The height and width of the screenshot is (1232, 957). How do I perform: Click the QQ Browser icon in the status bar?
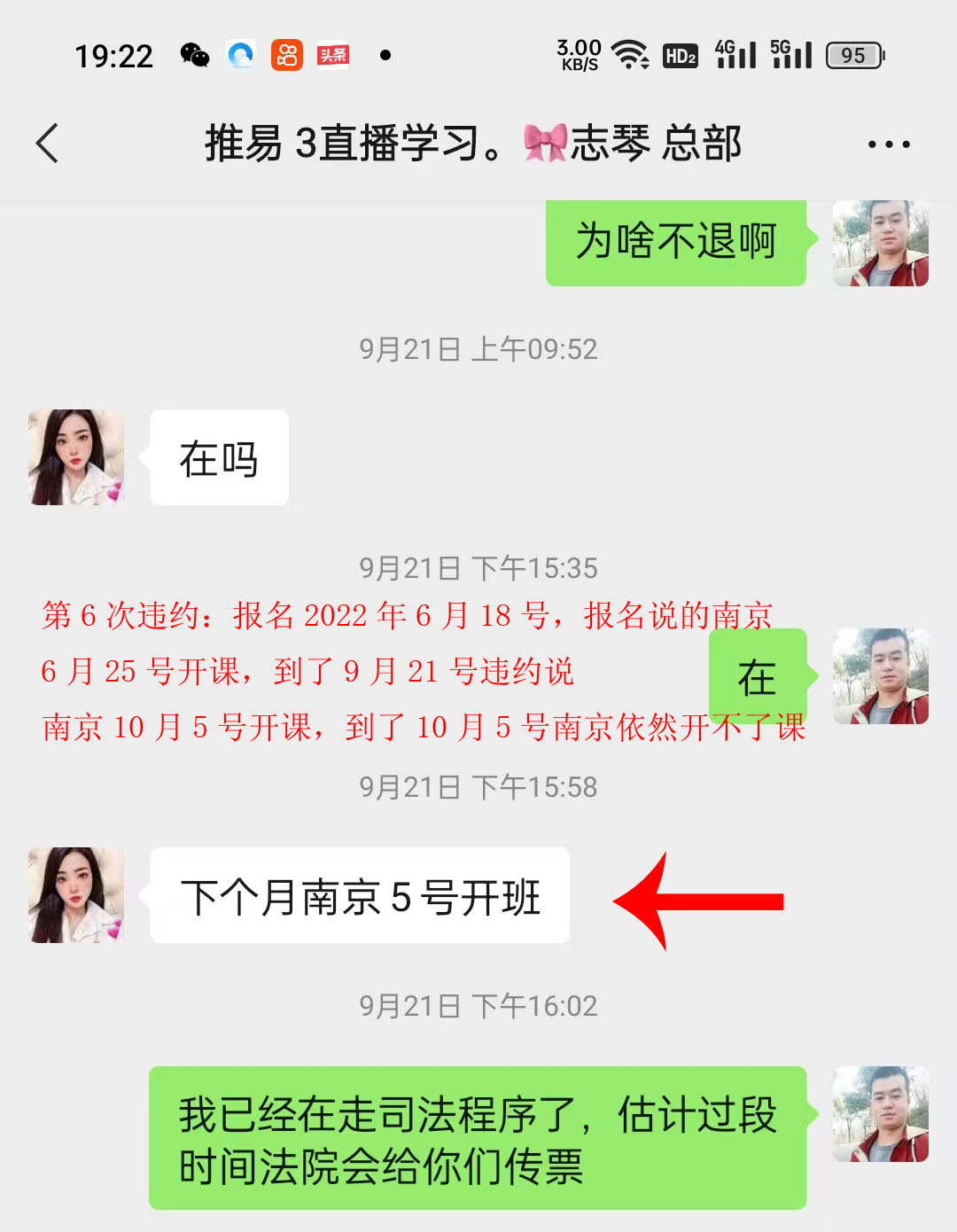click(x=239, y=55)
